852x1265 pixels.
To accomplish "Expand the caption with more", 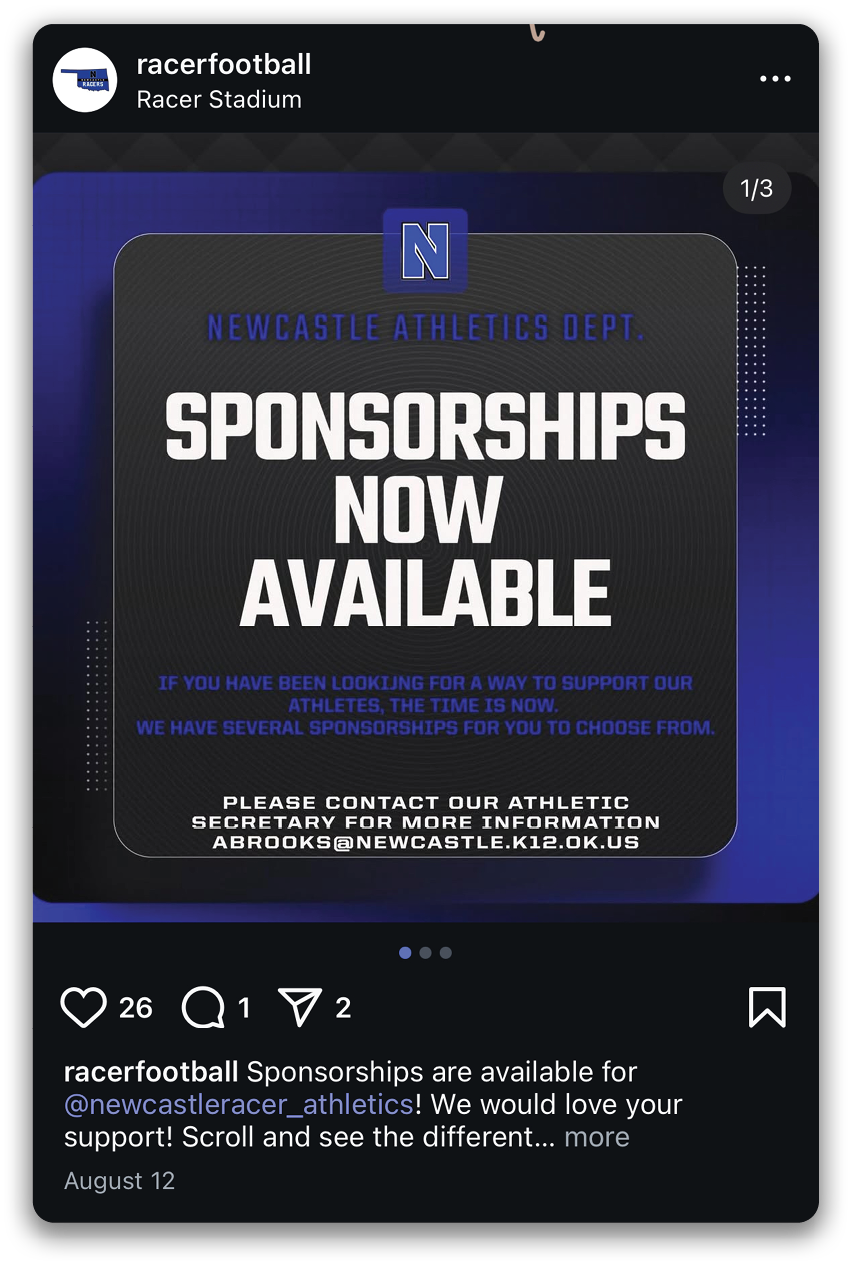I will point(597,1137).
